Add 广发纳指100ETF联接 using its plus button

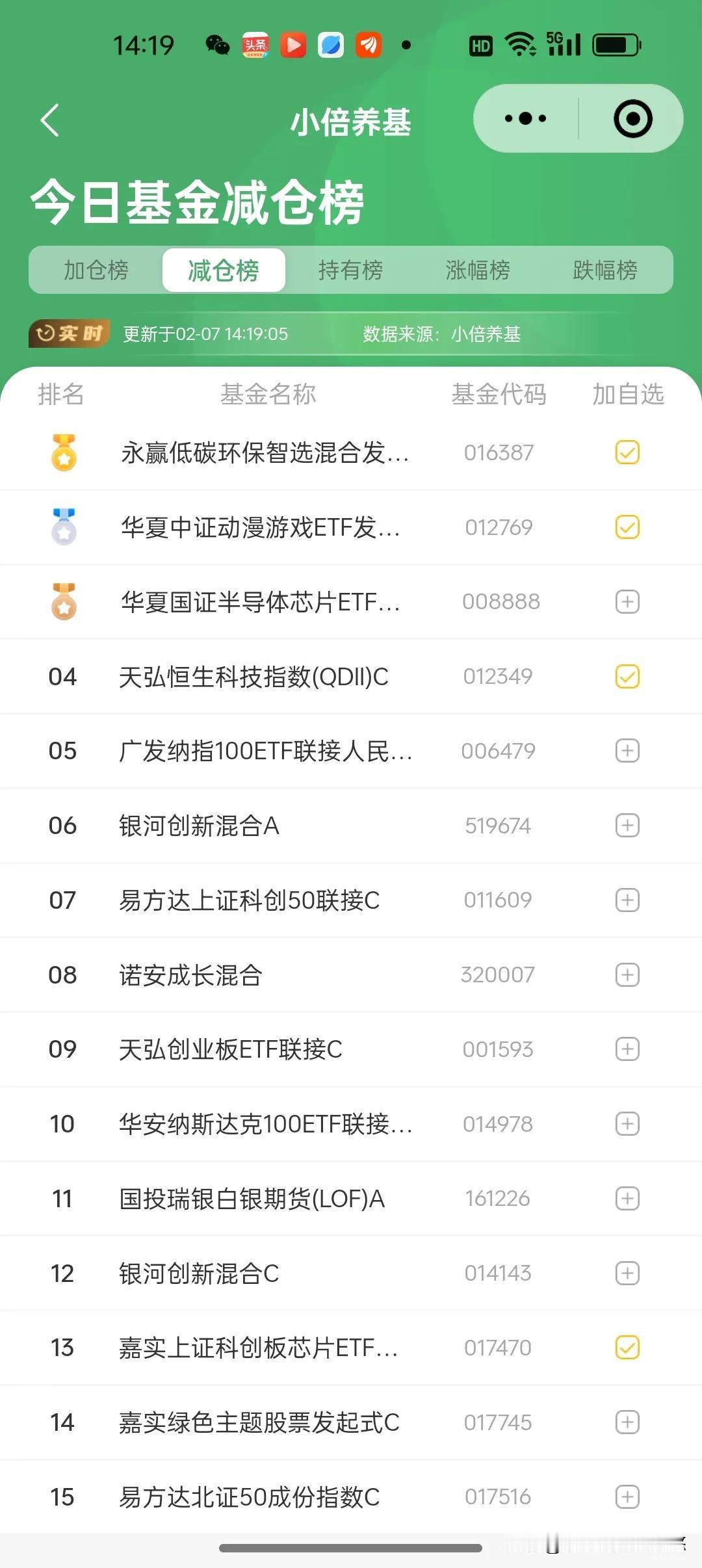(626, 751)
